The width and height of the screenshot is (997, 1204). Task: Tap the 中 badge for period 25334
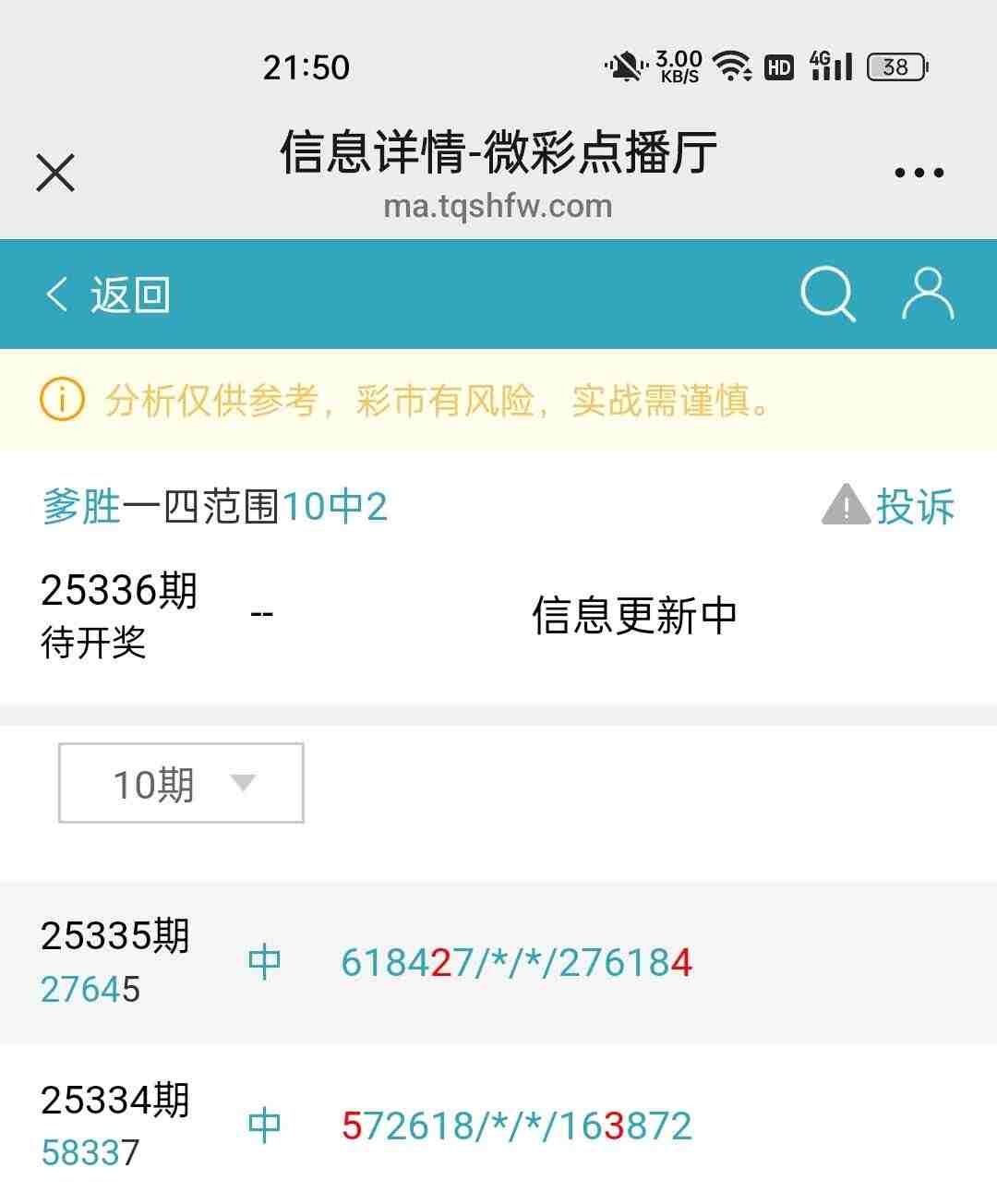266,1125
